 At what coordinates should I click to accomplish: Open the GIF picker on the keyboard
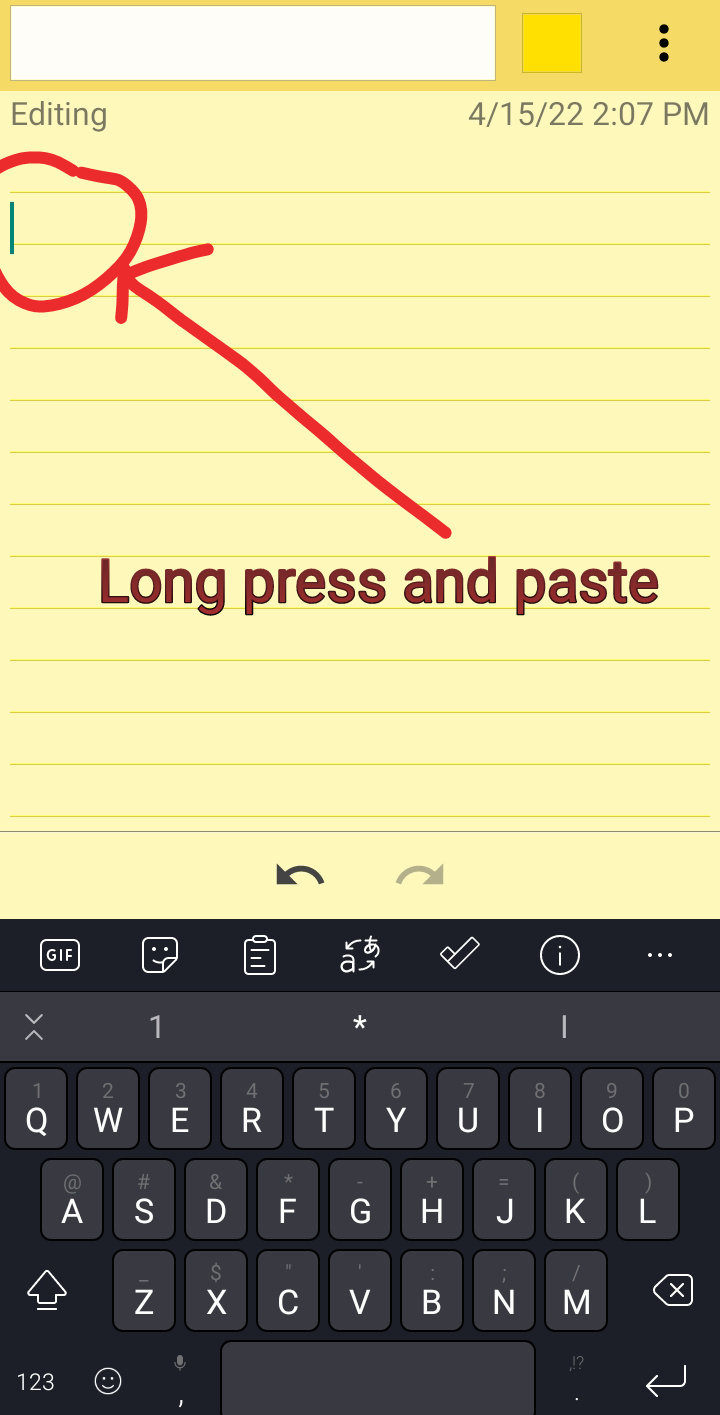click(60, 955)
